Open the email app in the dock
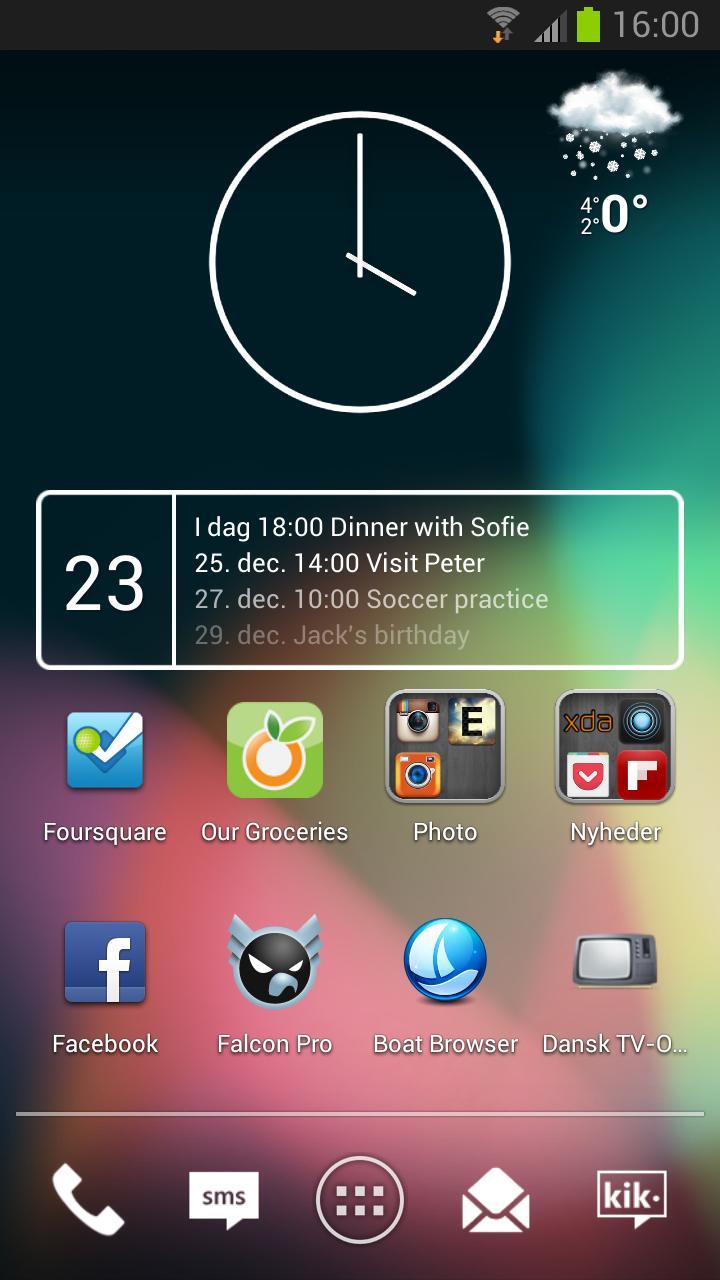Screen dimensions: 720x1280 coord(495,1199)
